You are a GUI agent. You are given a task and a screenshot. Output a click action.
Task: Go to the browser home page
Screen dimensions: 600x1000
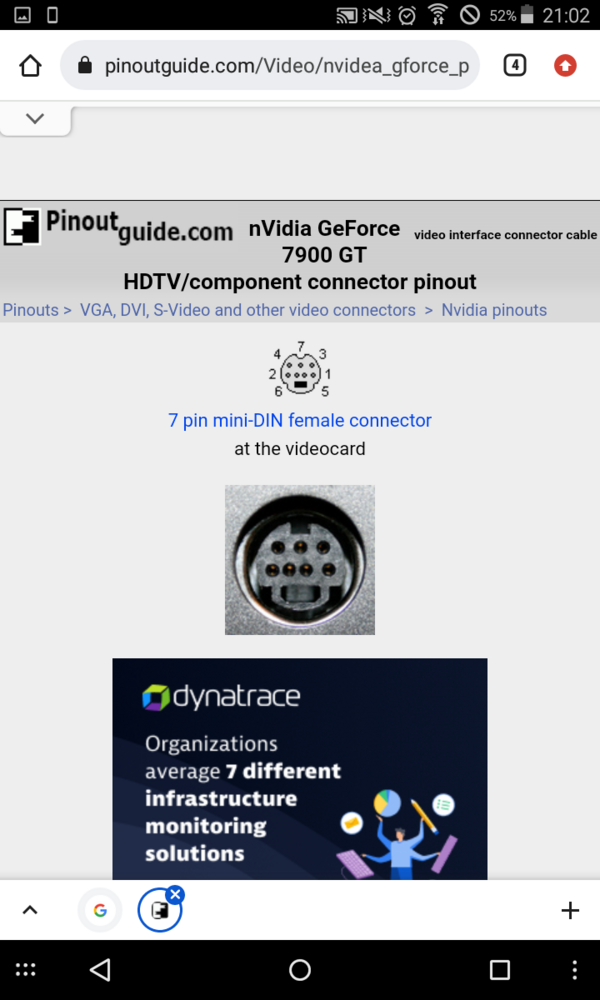pos(31,66)
